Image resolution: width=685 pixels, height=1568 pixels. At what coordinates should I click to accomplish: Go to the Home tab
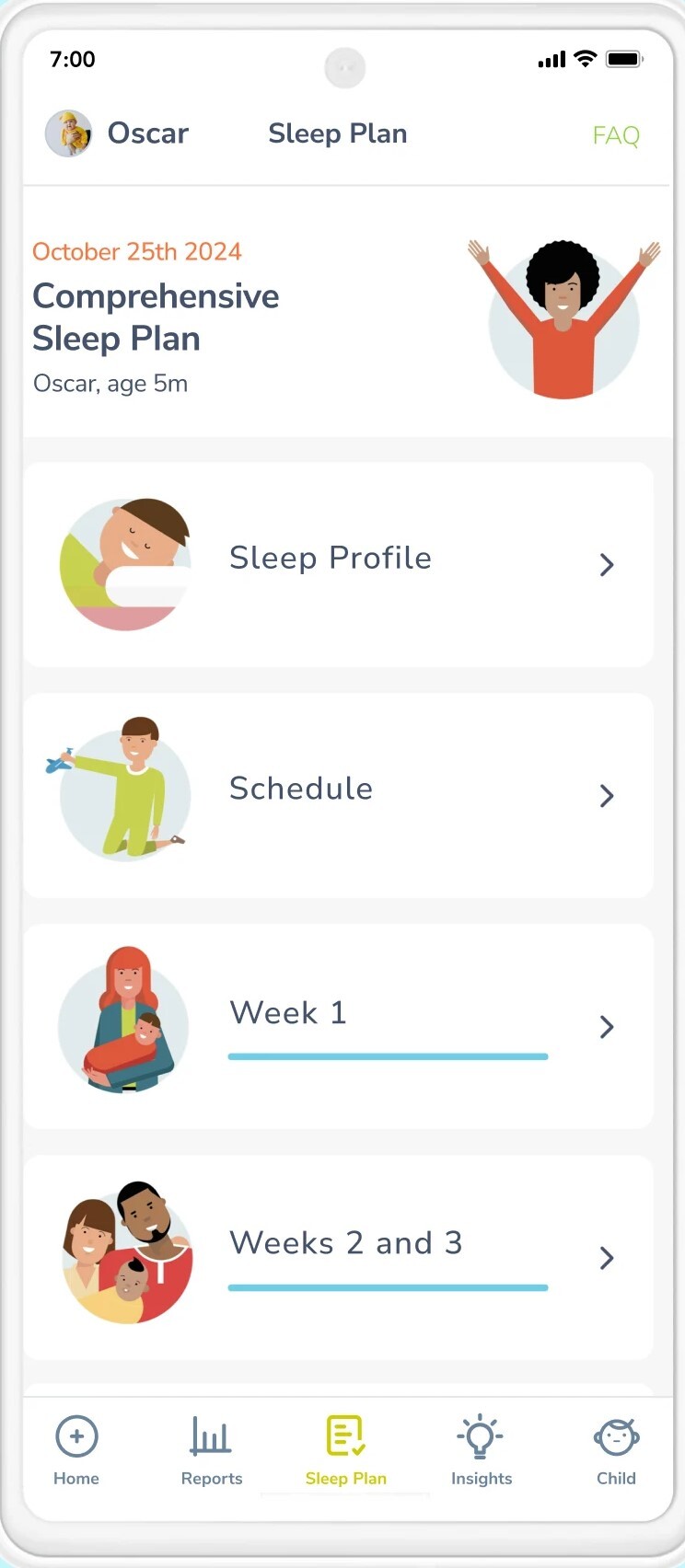76,1451
